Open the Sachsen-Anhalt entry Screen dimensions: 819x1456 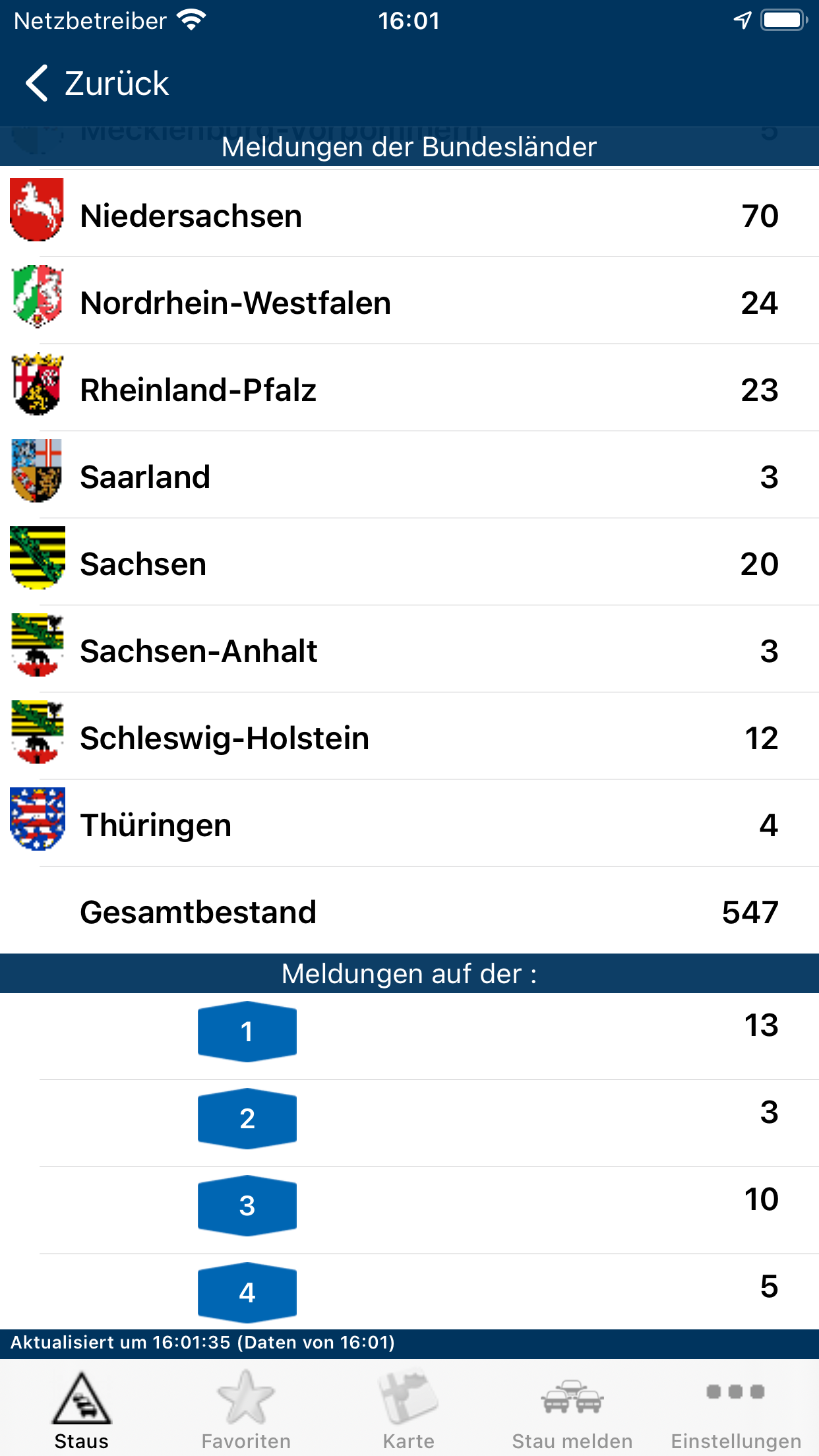pos(409,651)
